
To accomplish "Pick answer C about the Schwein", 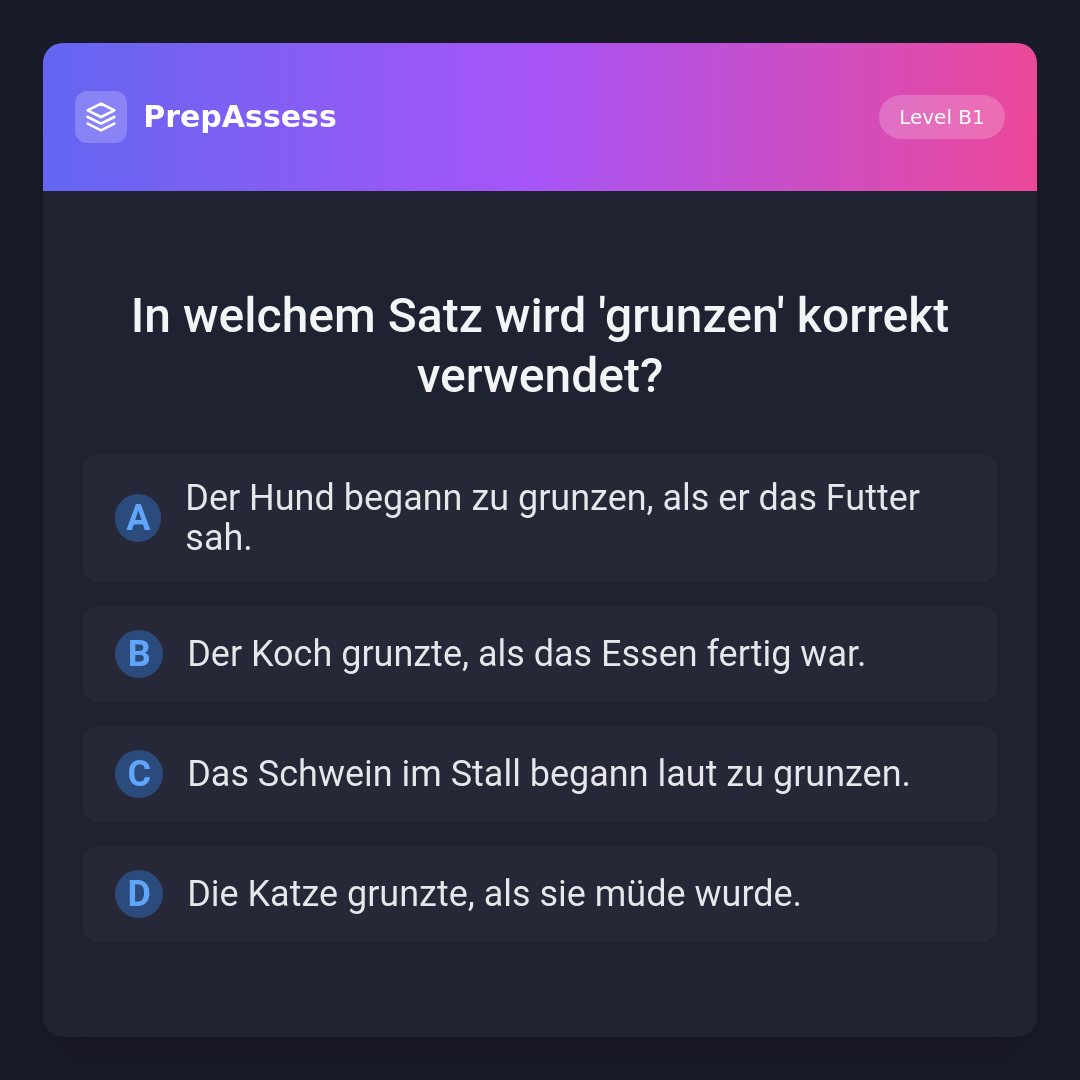I will click(540, 774).
